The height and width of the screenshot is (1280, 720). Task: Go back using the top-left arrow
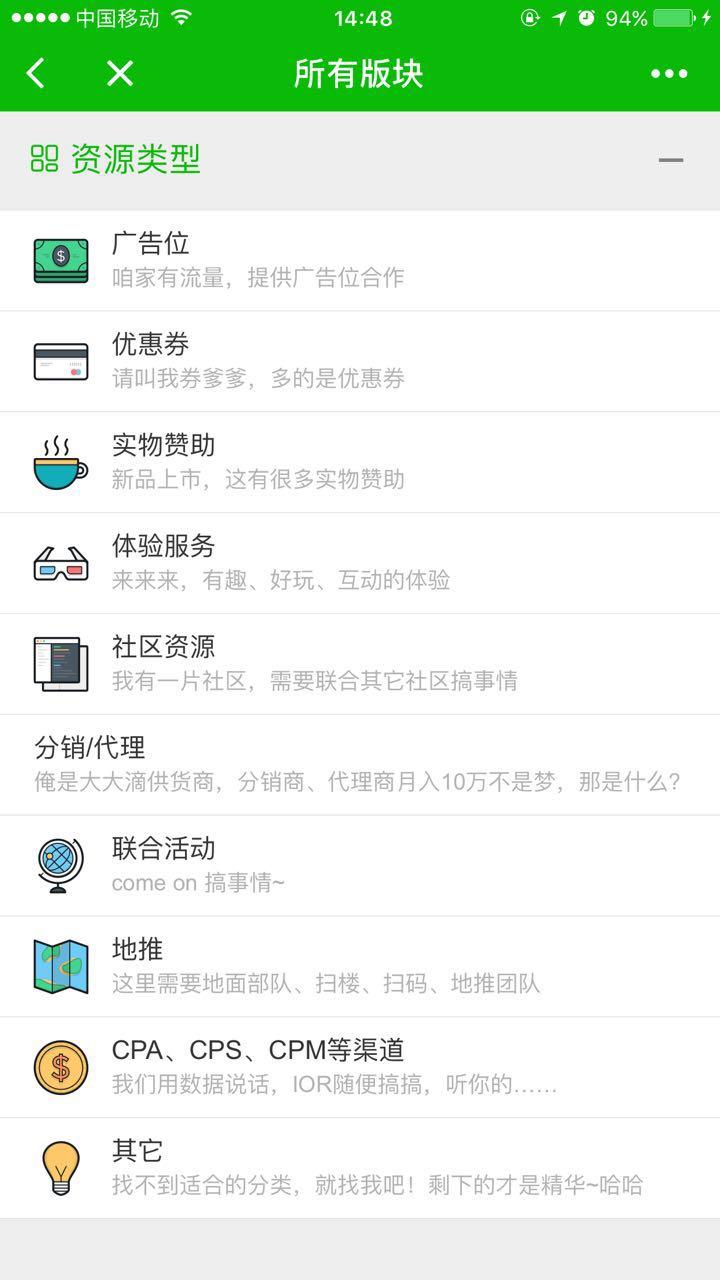[36, 73]
